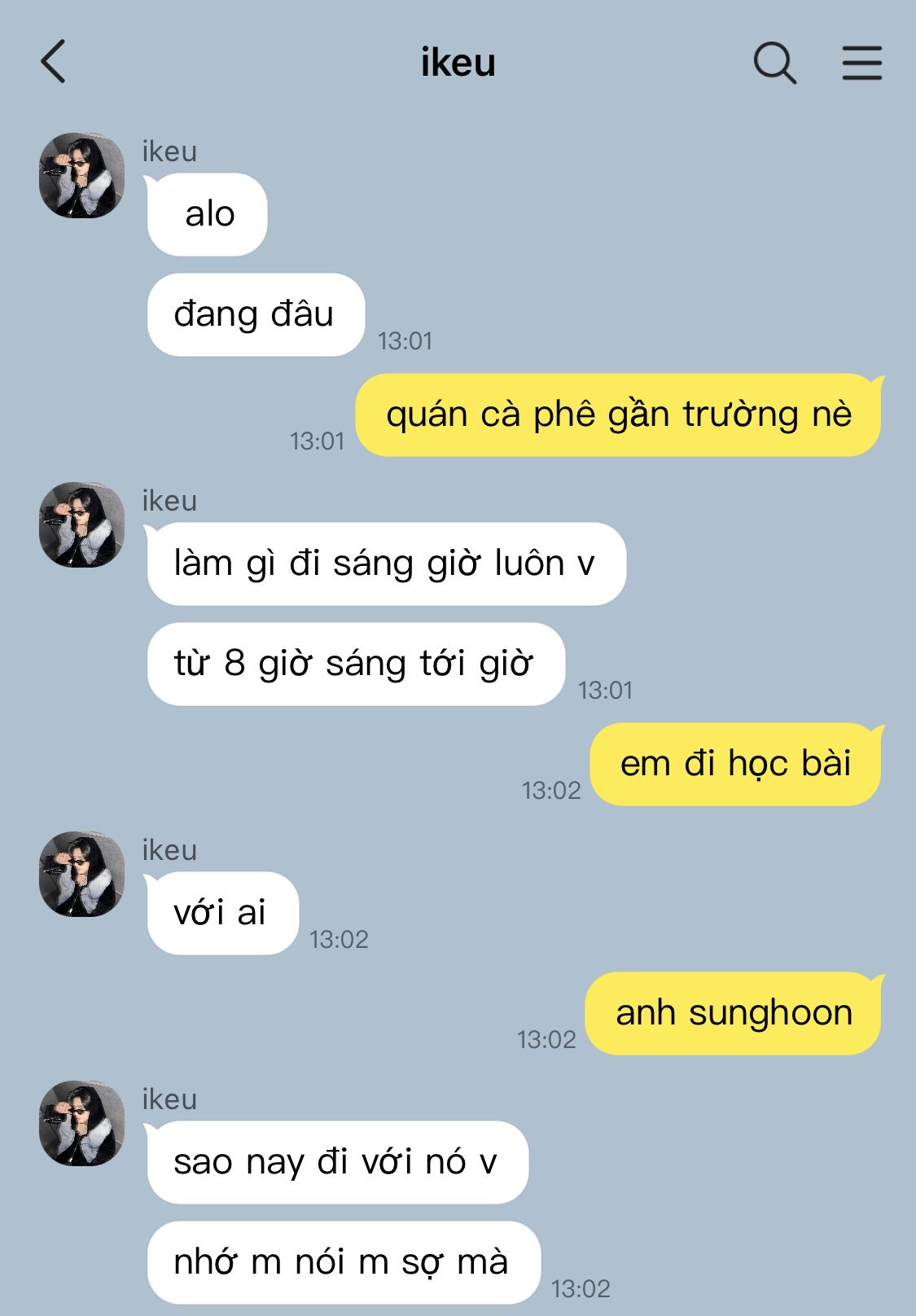Open the chat menu hamburger icon
This screenshot has width=916, height=1316.
click(861, 63)
